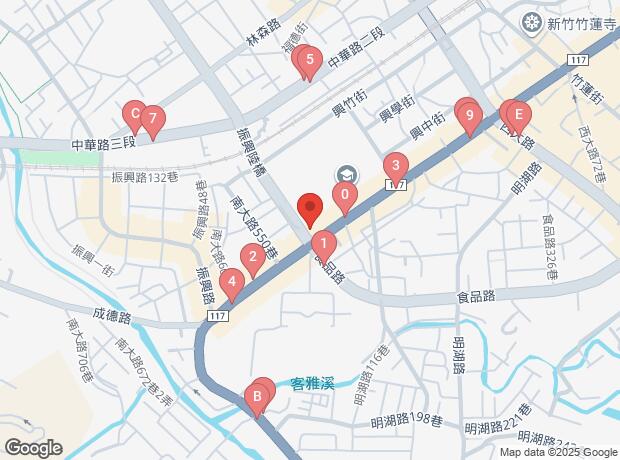Select map marker C
620x460 pixels.
tap(132, 113)
